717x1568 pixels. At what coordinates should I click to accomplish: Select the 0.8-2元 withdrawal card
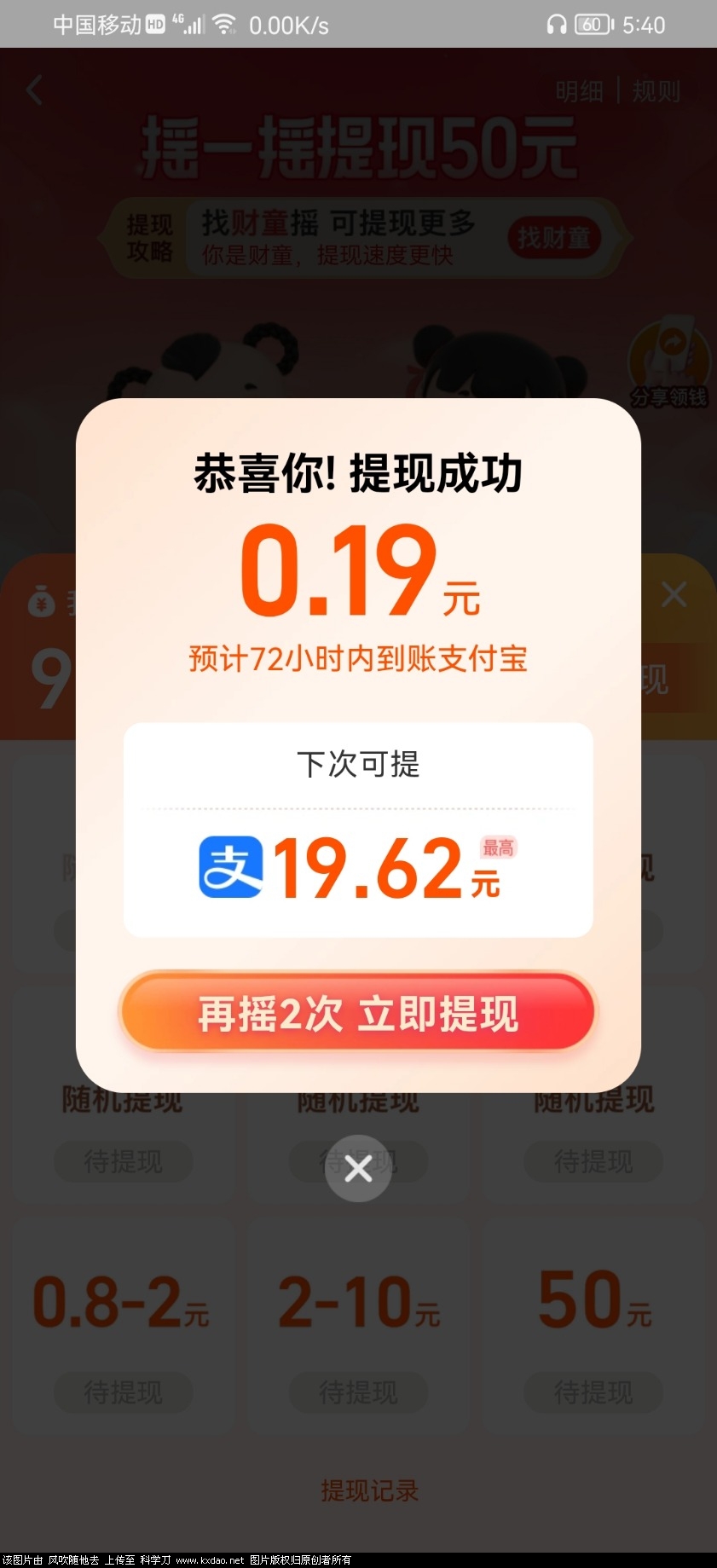(x=122, y=1328)
